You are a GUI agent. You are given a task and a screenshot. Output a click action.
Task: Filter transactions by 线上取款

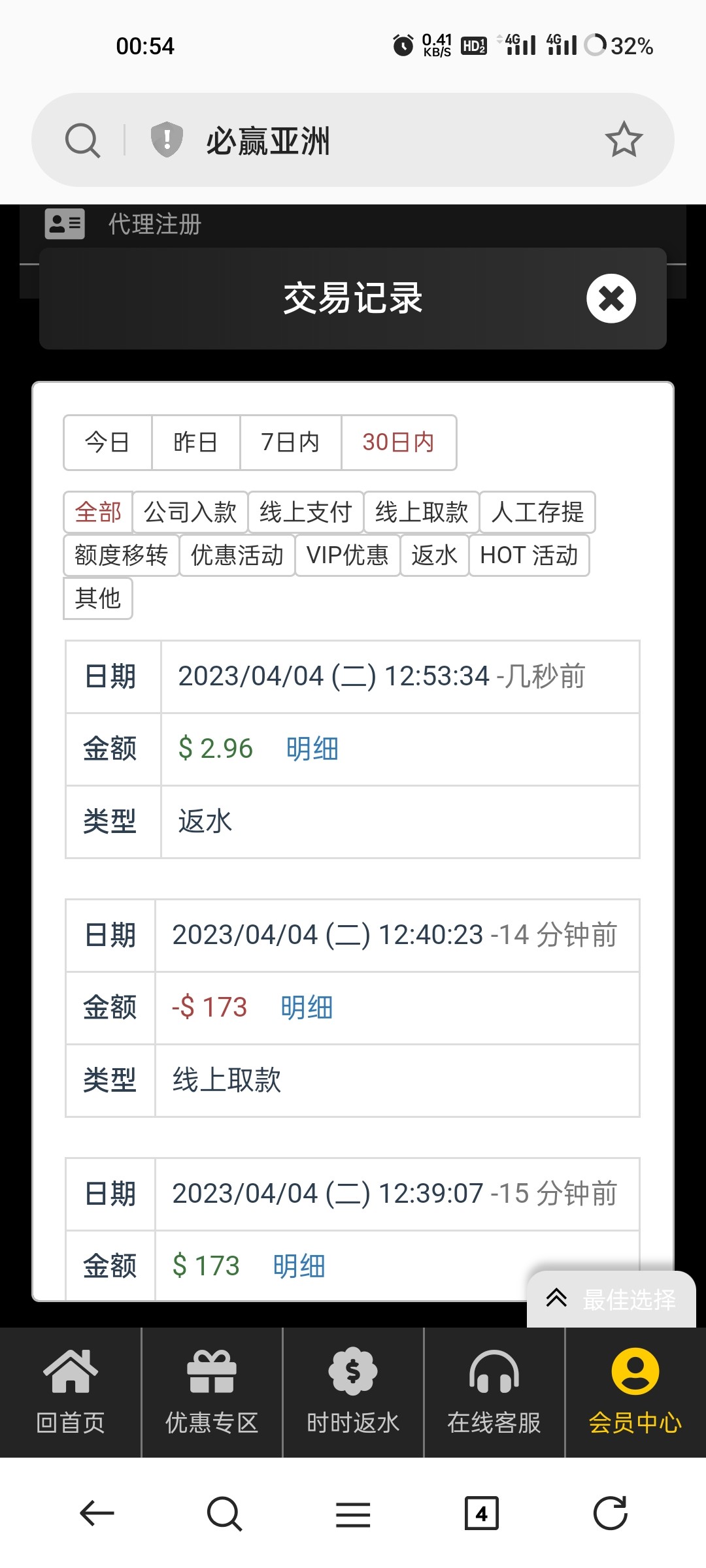(x=422, y=512)
